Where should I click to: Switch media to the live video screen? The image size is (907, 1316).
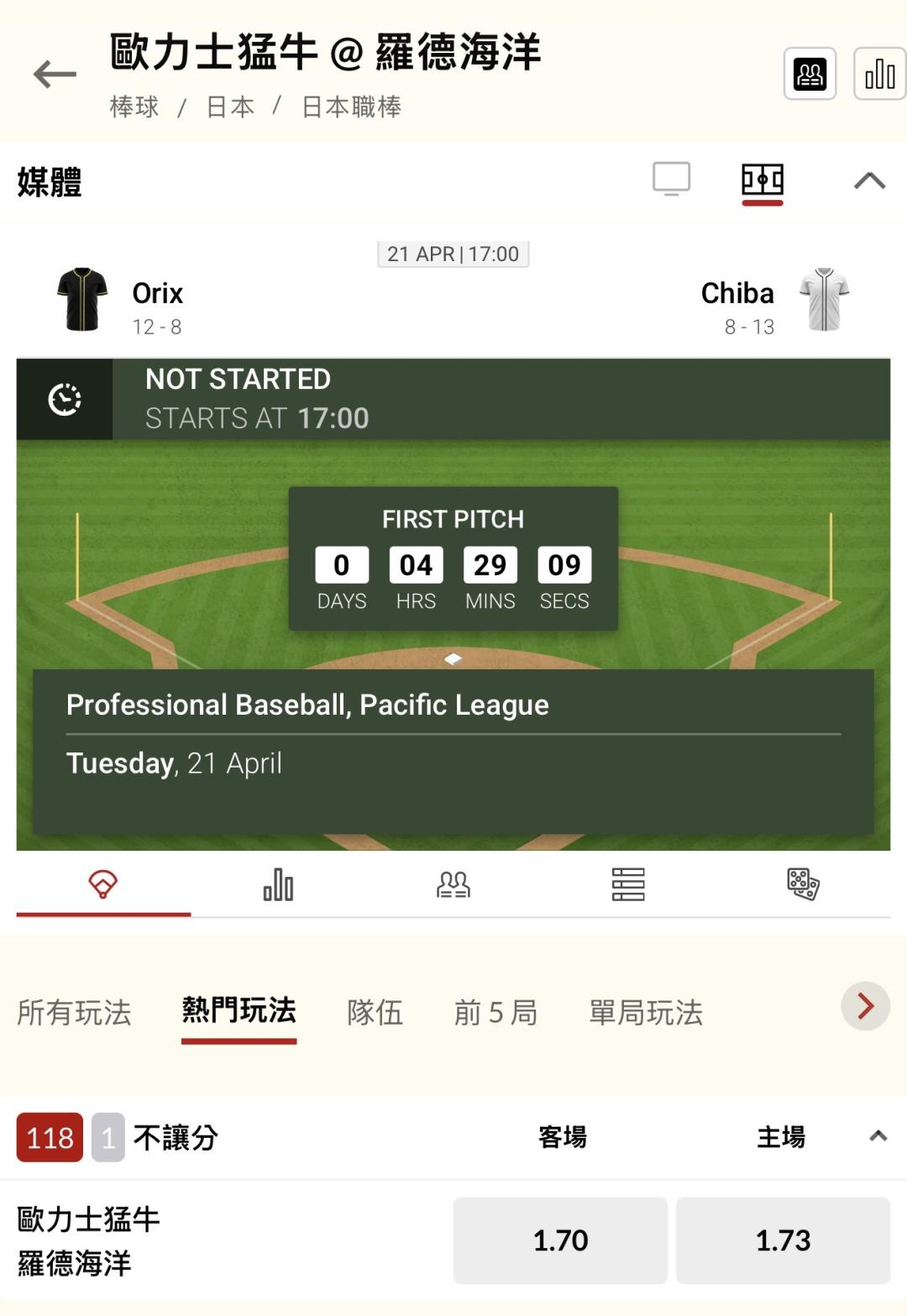coord(671,179)
